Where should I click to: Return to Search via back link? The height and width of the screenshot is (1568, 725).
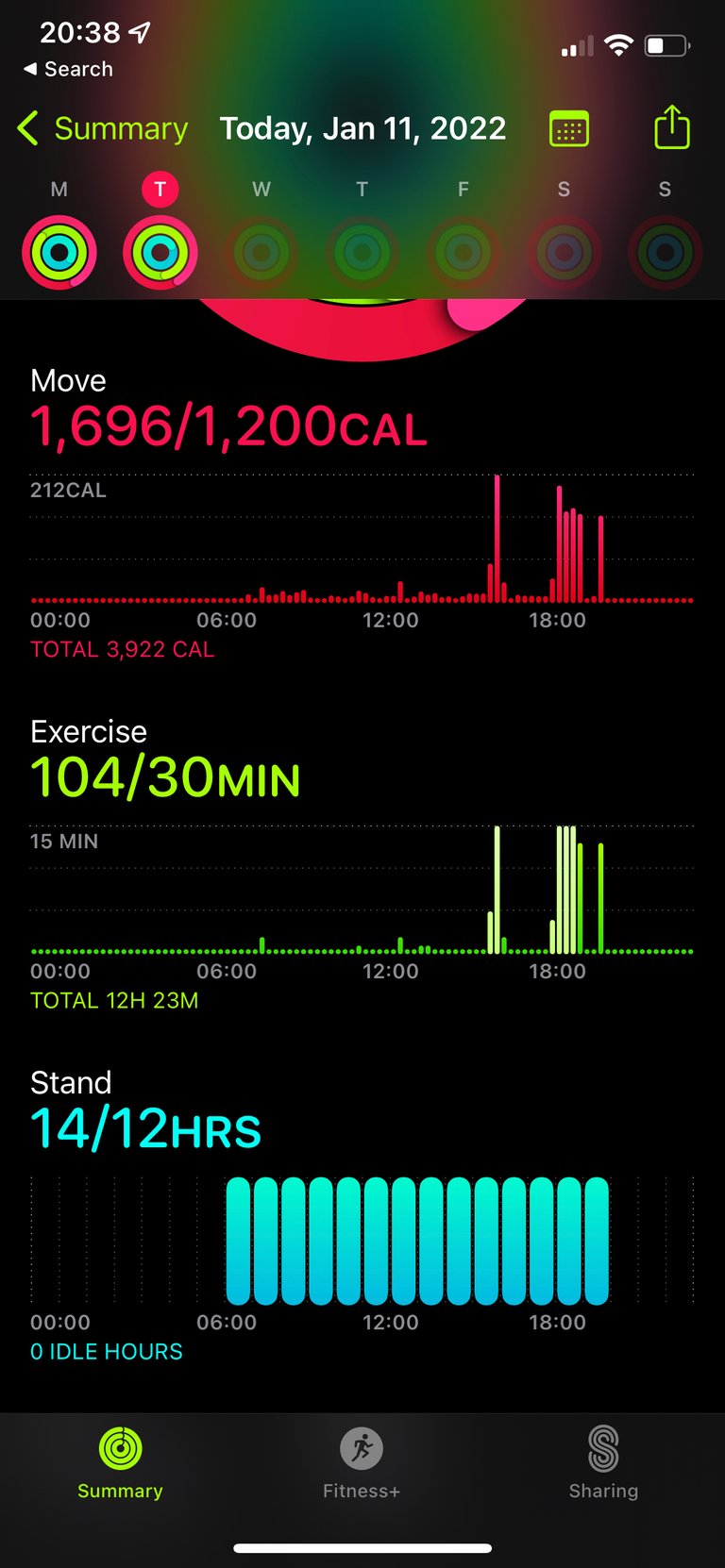pyautogui.click(x=68, y=69)
